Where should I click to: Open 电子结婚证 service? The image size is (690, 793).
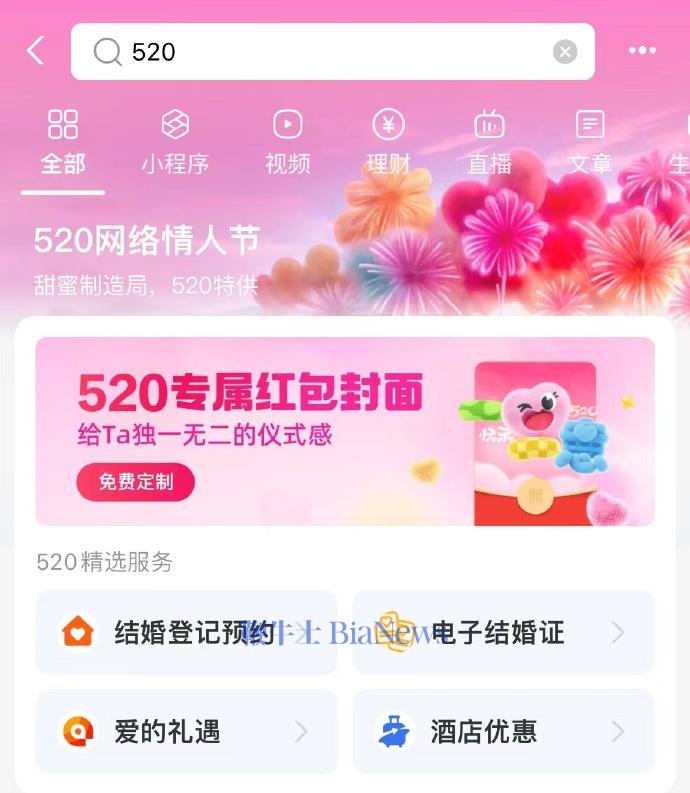[503, 632]
